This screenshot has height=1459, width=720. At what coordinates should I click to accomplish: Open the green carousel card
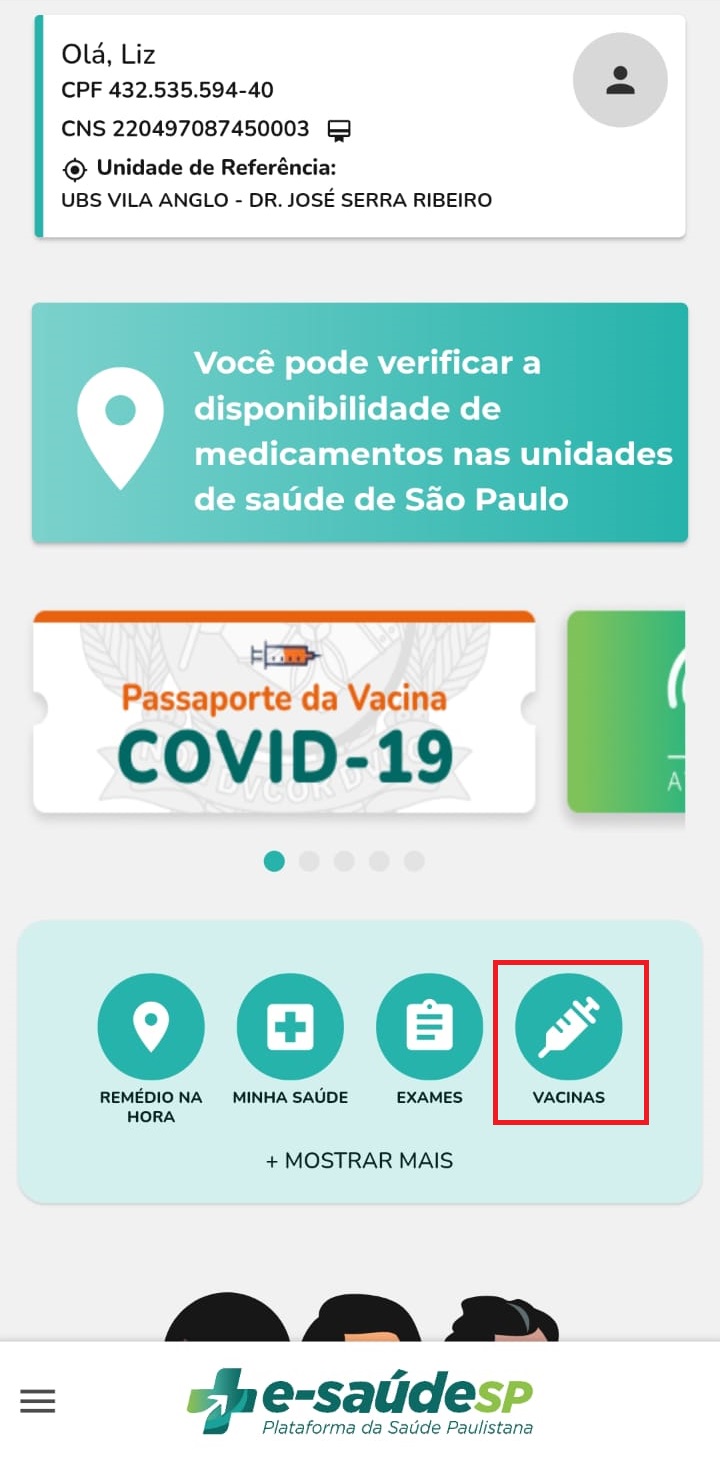point(627,711)
